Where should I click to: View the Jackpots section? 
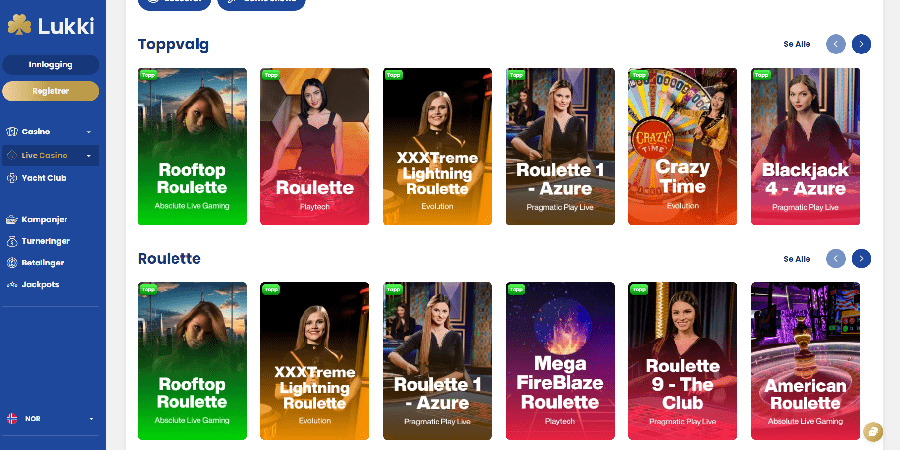coord(40,284)
